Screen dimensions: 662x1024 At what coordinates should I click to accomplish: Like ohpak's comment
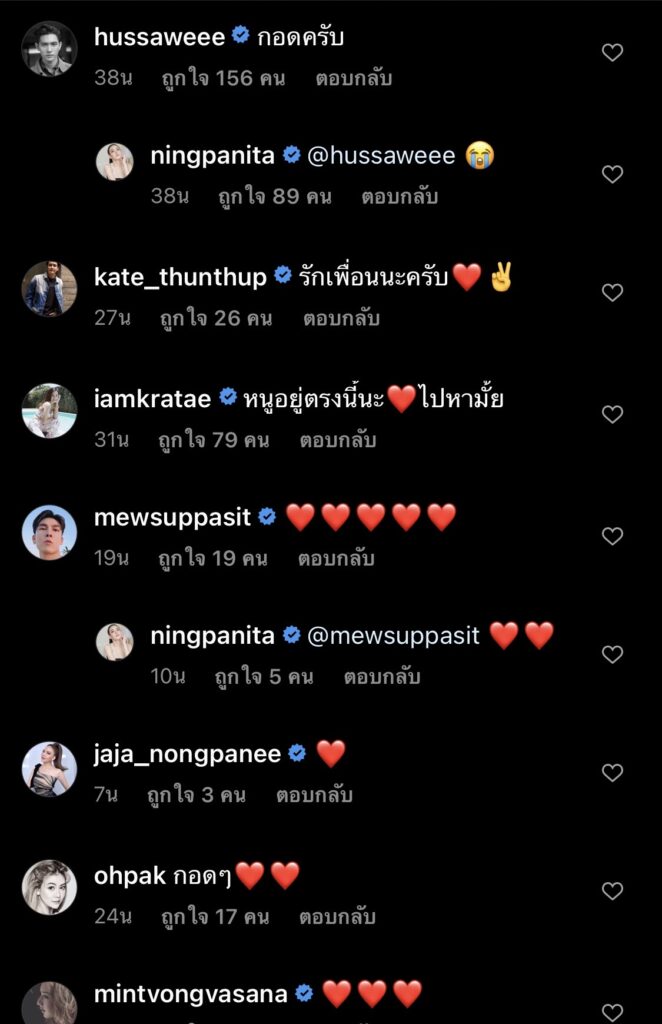tap(612, 891)
